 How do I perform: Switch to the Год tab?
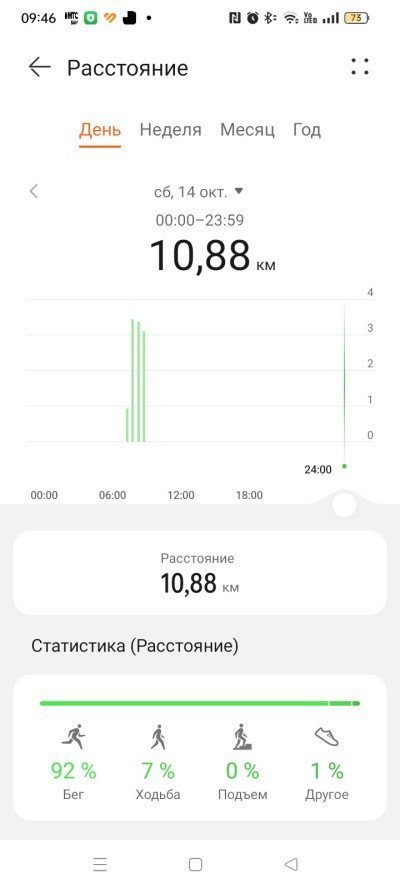coord(307,130)
